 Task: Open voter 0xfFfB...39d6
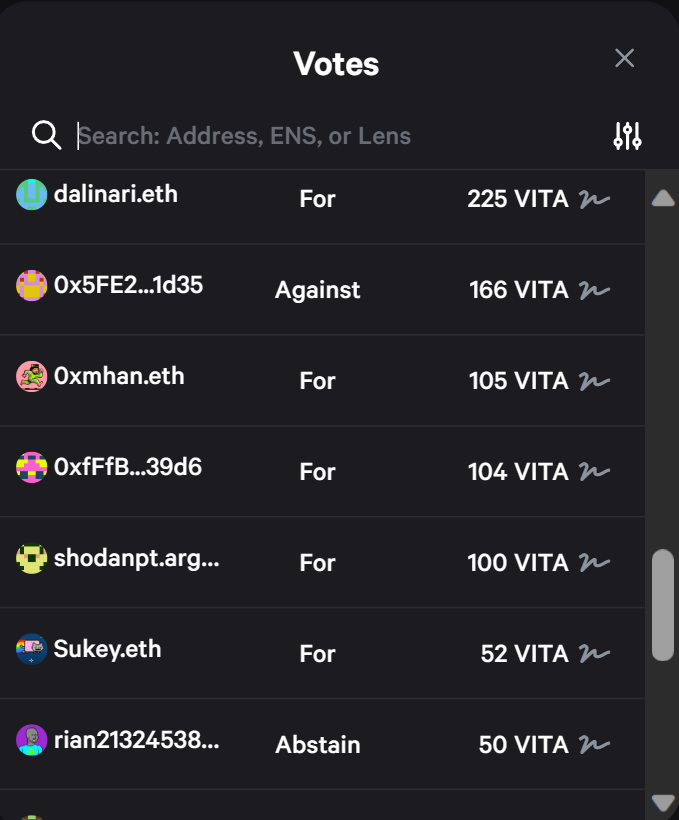coord(127,467)
